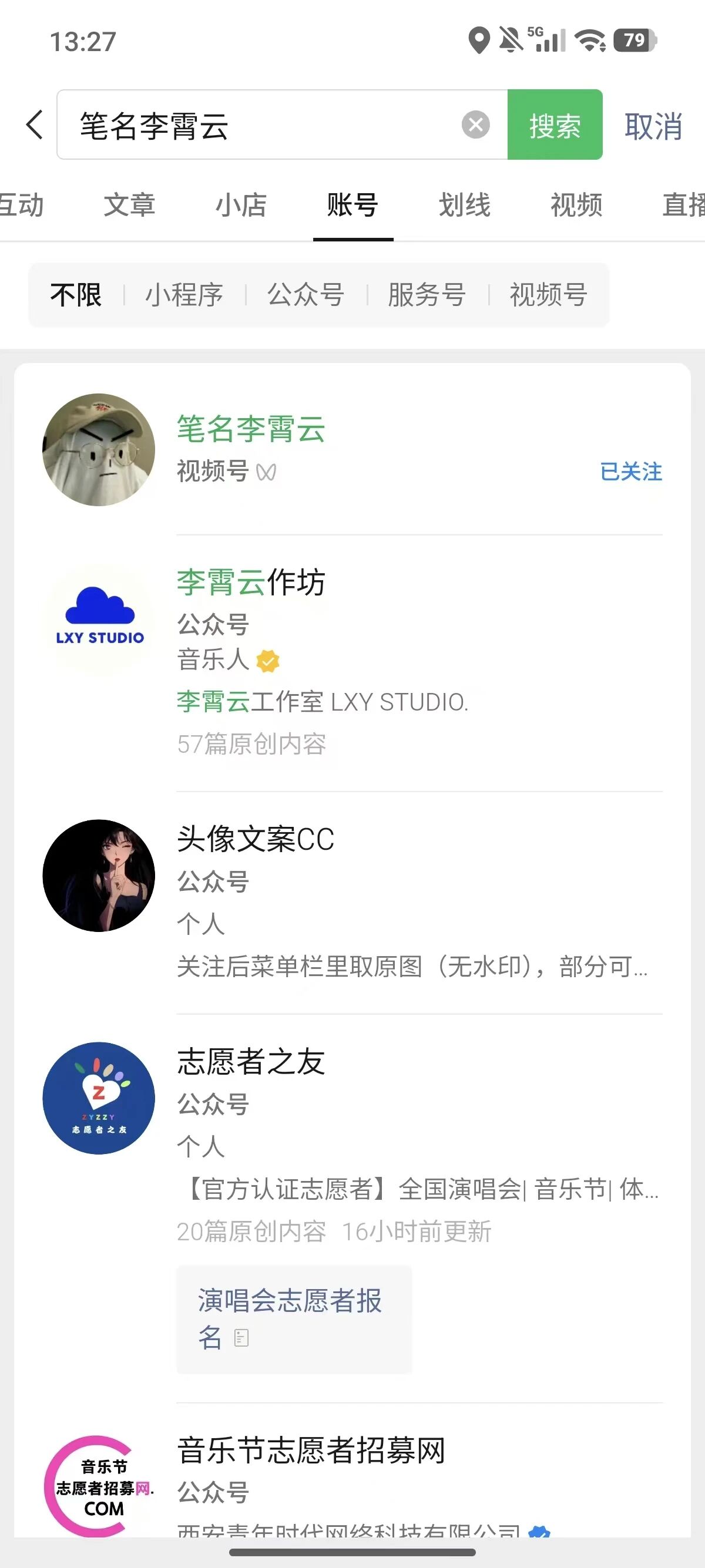The image size is (705, 1568).
Task: Filter results by 小程序
Action: click(184, 295)
